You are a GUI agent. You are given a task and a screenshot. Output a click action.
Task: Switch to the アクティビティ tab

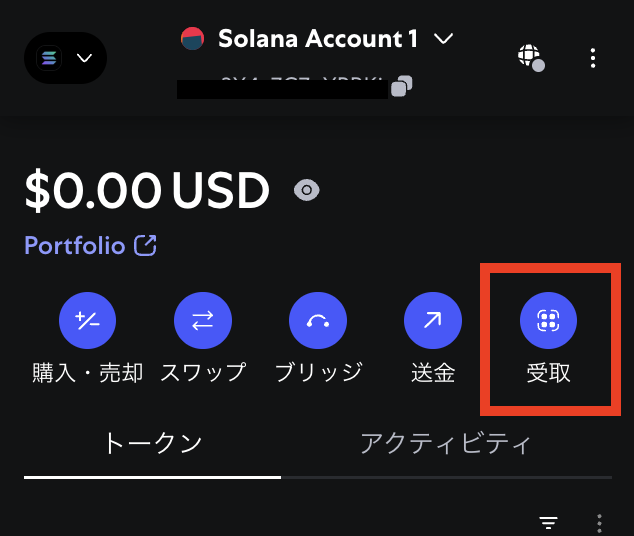pyautogui.click(x=445, y=443)
